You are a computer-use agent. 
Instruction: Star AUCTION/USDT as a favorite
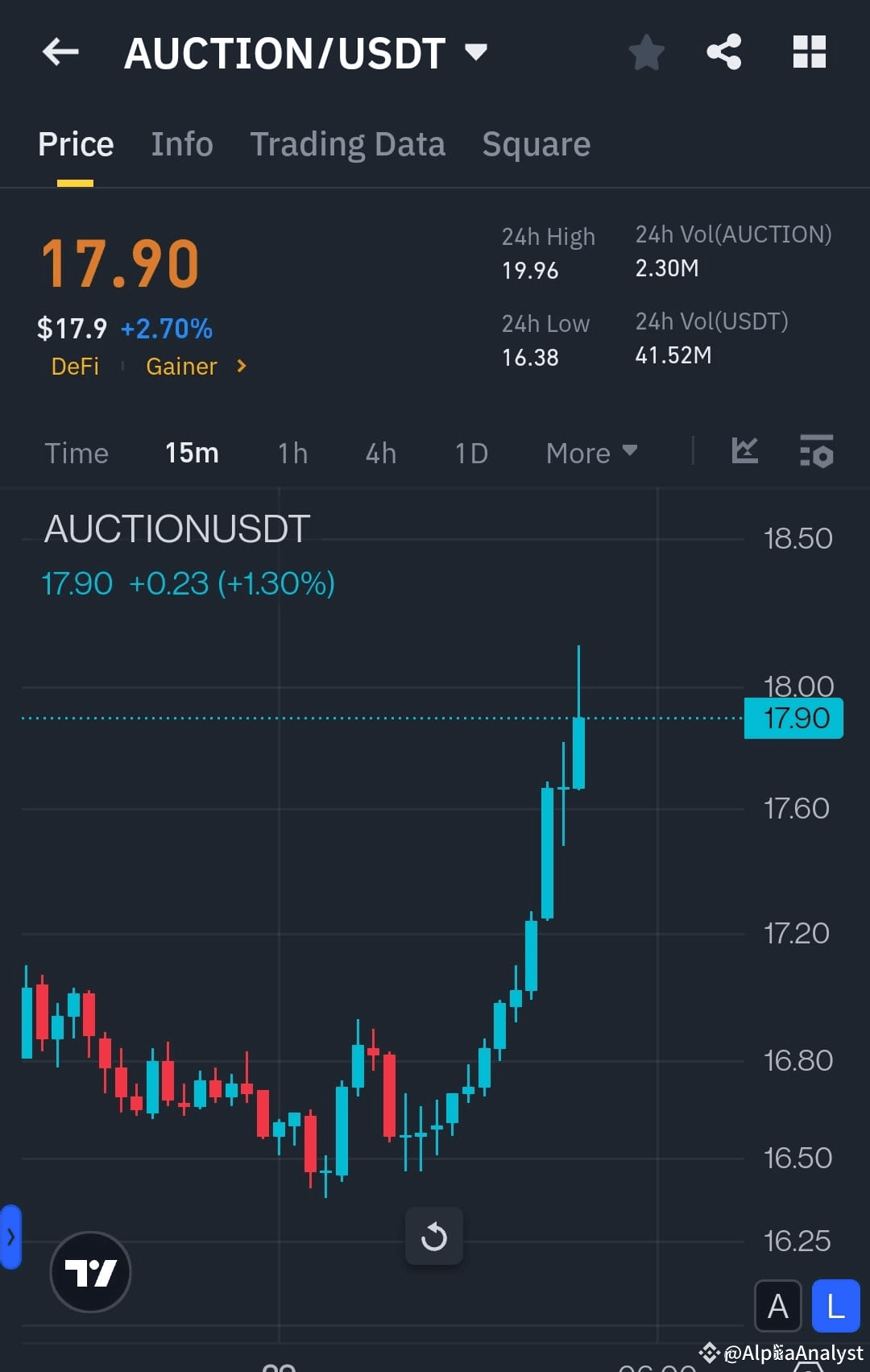pos(645,52)
